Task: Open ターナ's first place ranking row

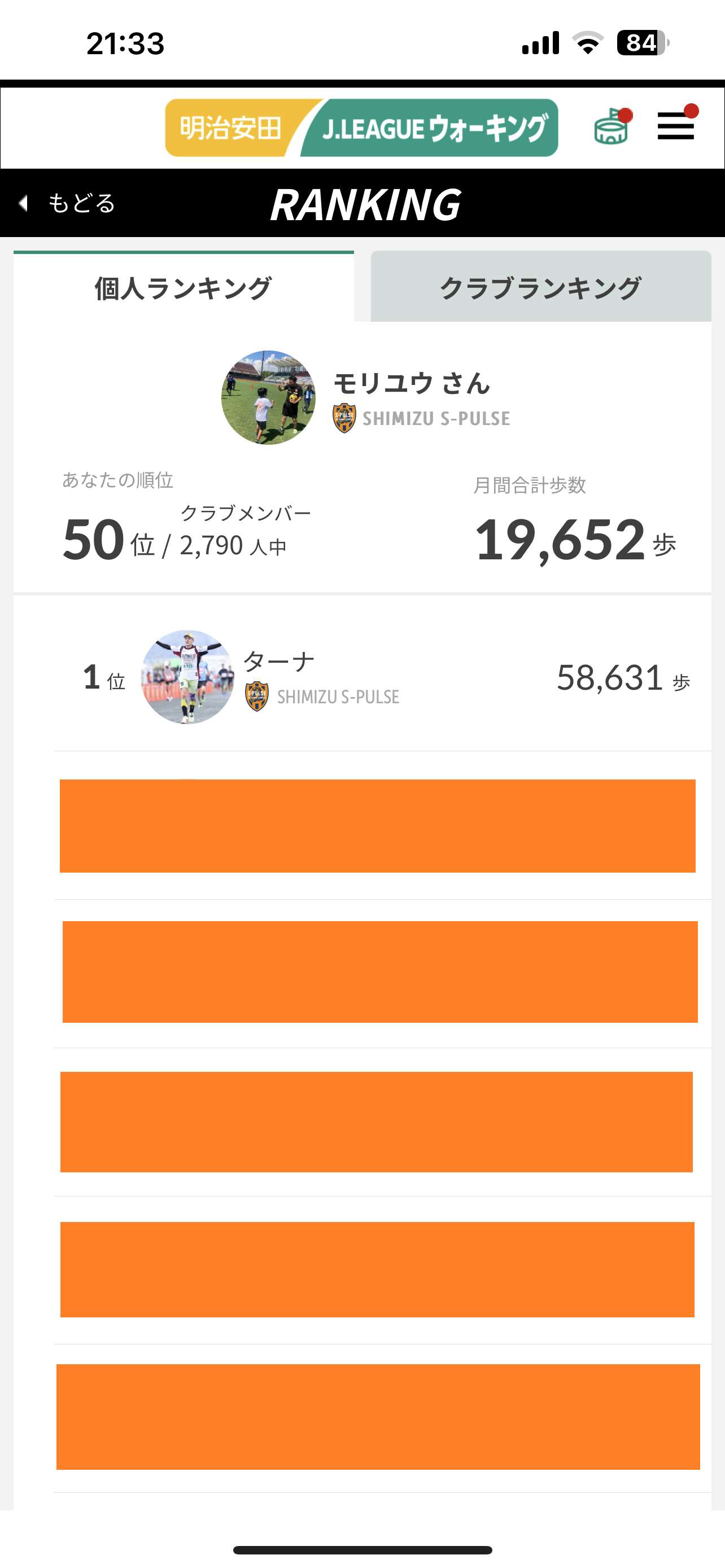Action: pos(382,677)
